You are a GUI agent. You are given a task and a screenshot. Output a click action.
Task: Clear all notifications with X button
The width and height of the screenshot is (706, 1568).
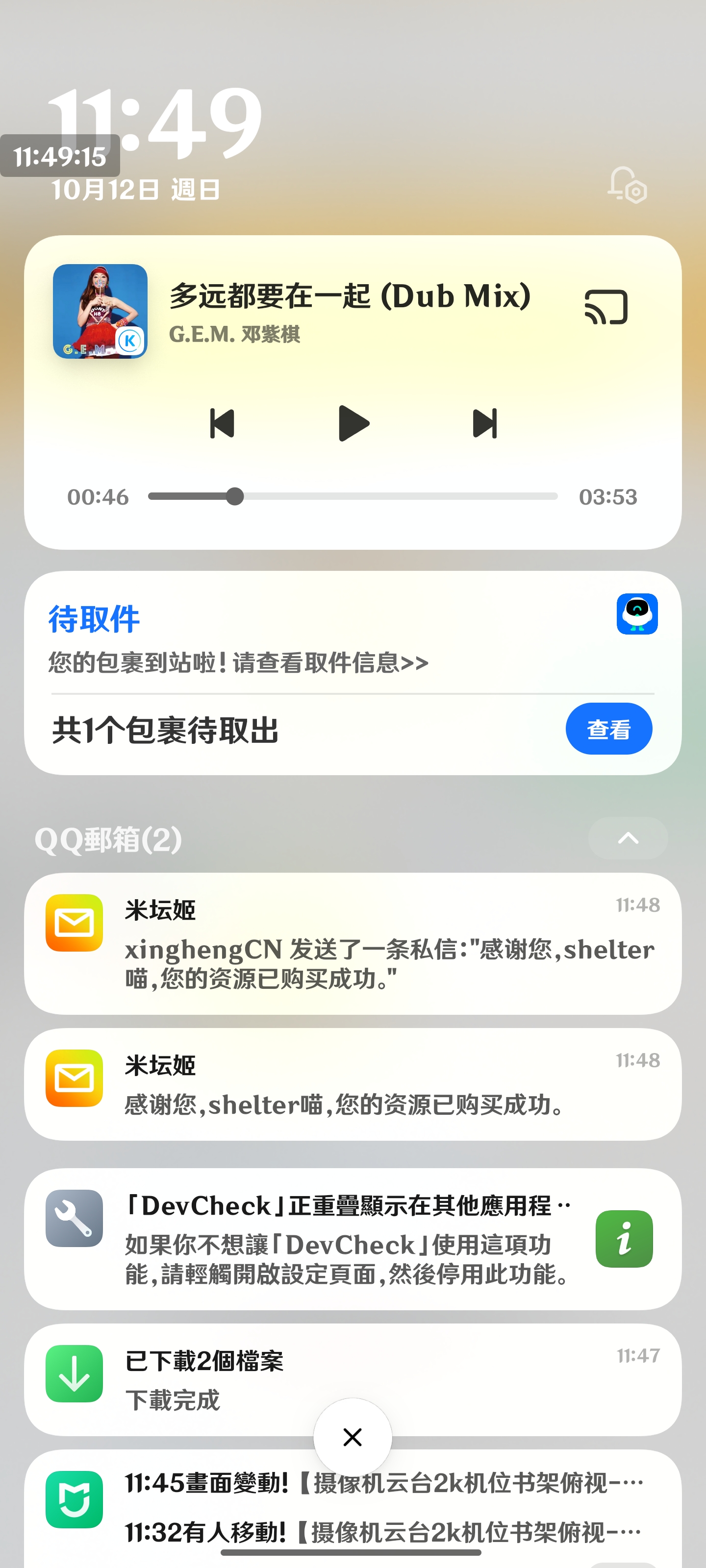(353, 1437)
